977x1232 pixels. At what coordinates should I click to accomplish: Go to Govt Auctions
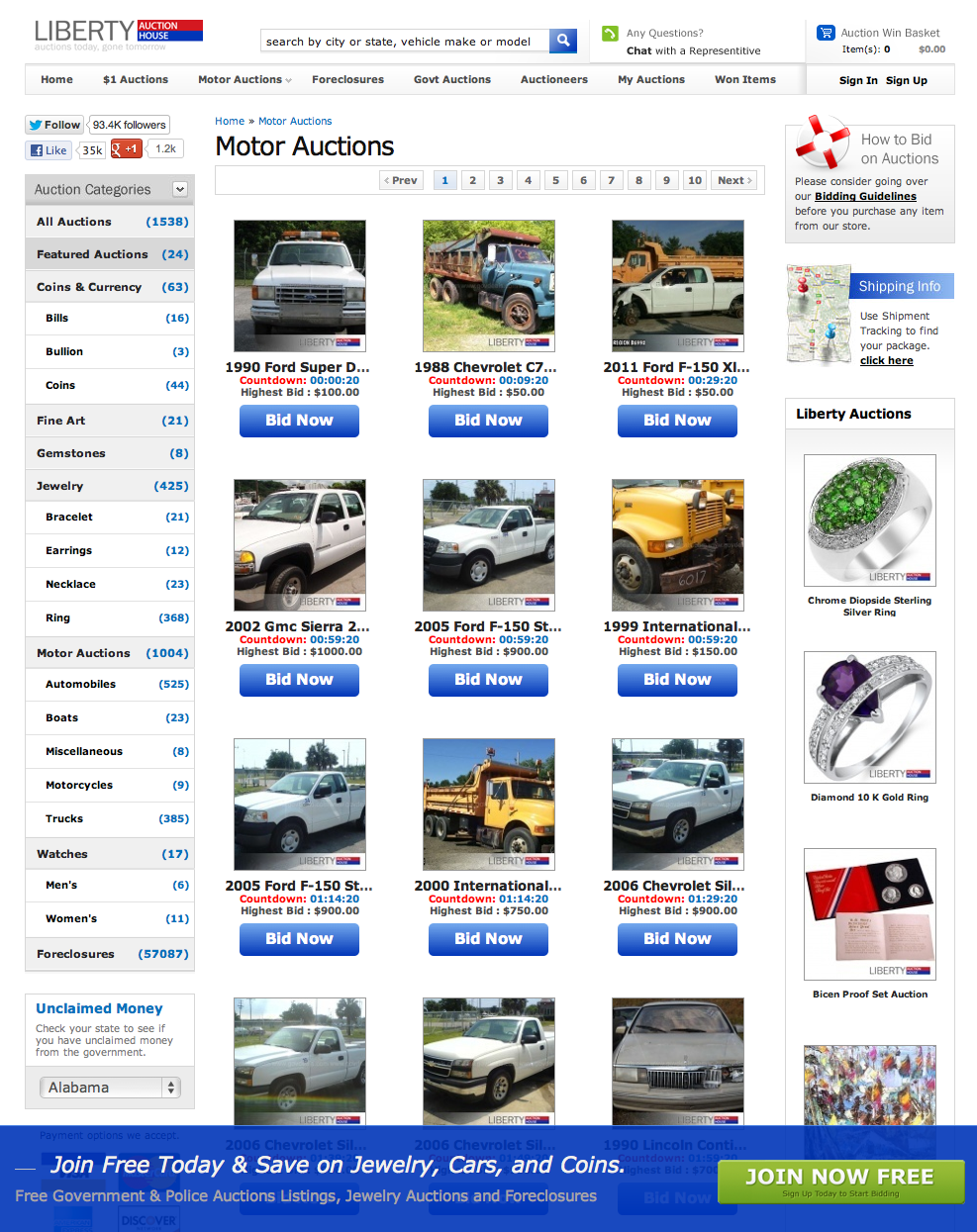click(x=452, y=80)
